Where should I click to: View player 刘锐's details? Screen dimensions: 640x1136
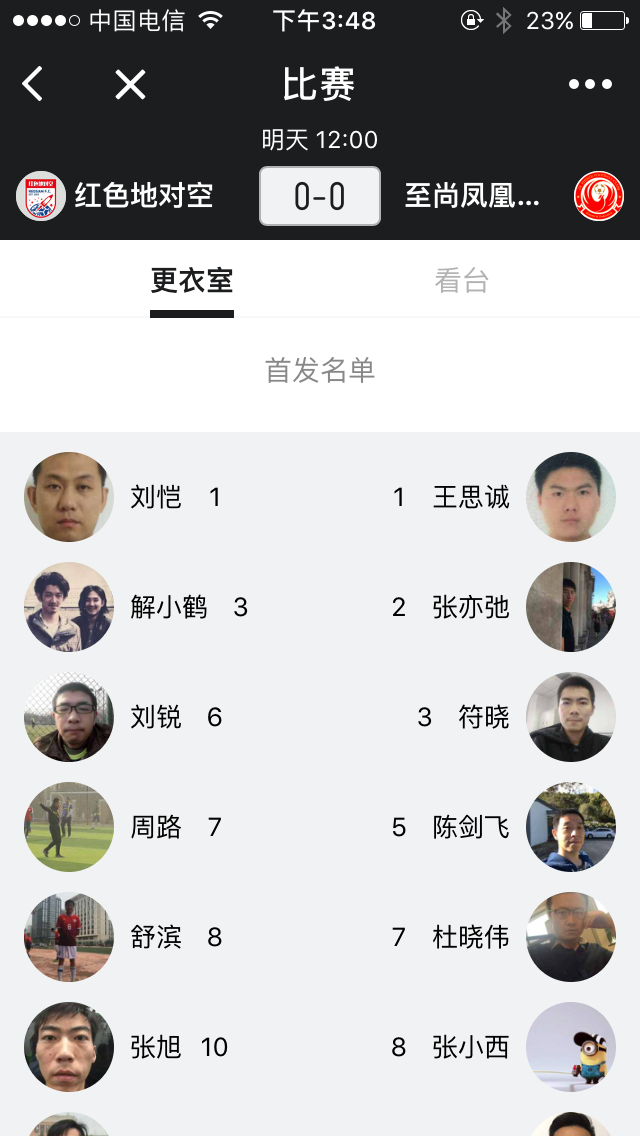click(155, 717)
